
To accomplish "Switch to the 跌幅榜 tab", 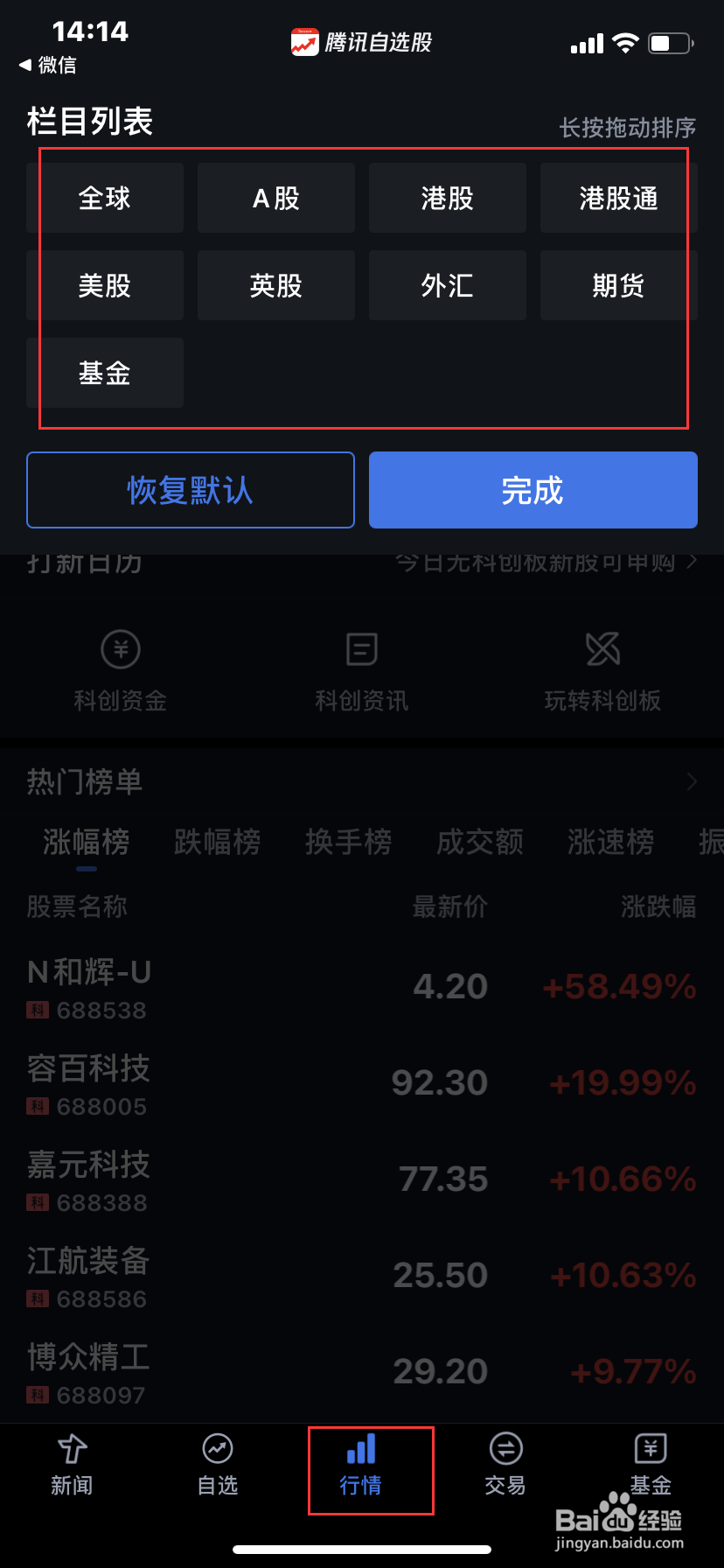I will [216, 841].
